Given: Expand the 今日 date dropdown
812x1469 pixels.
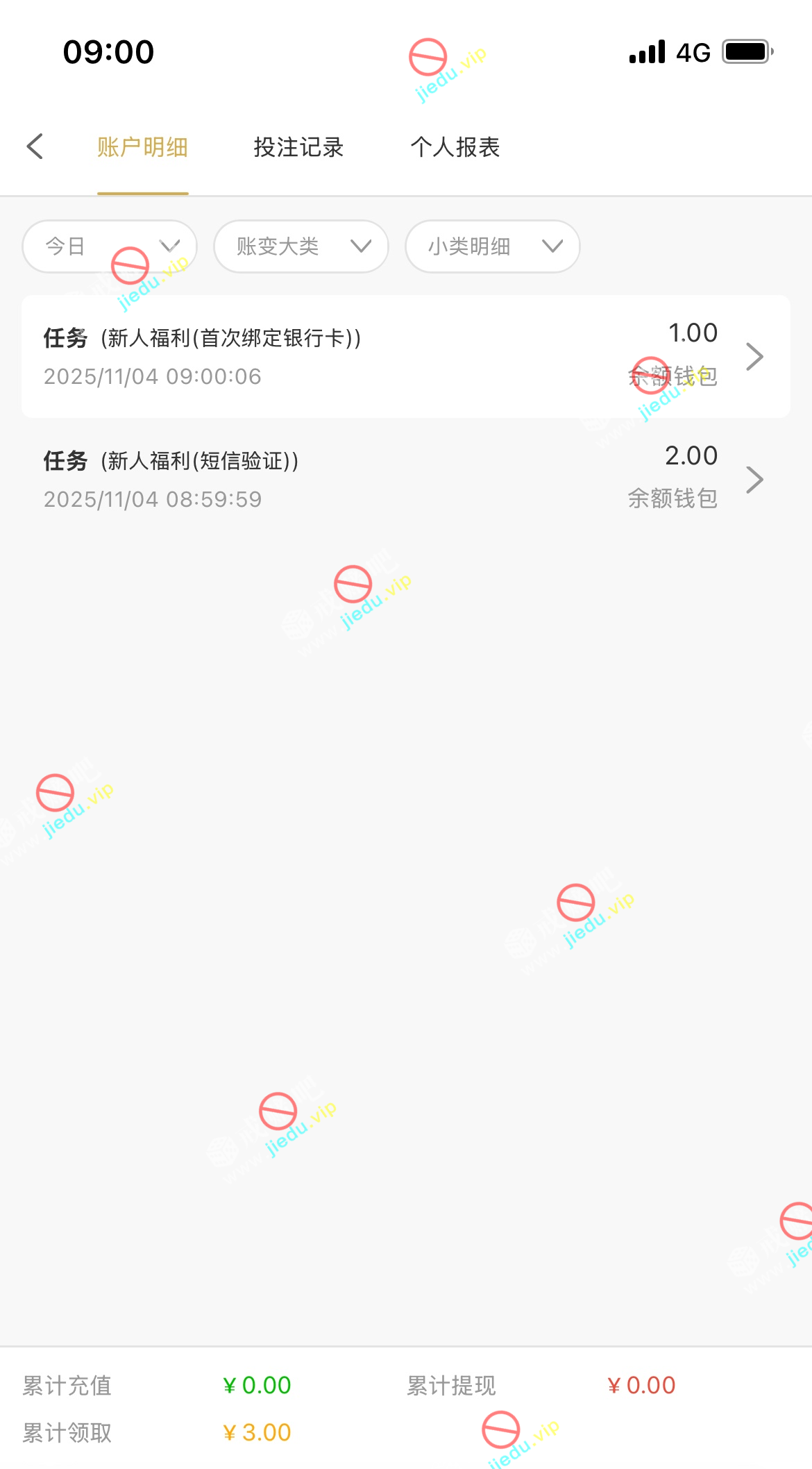Looking at the screenshot, I should pyautogui.click(x=110, y=246).
